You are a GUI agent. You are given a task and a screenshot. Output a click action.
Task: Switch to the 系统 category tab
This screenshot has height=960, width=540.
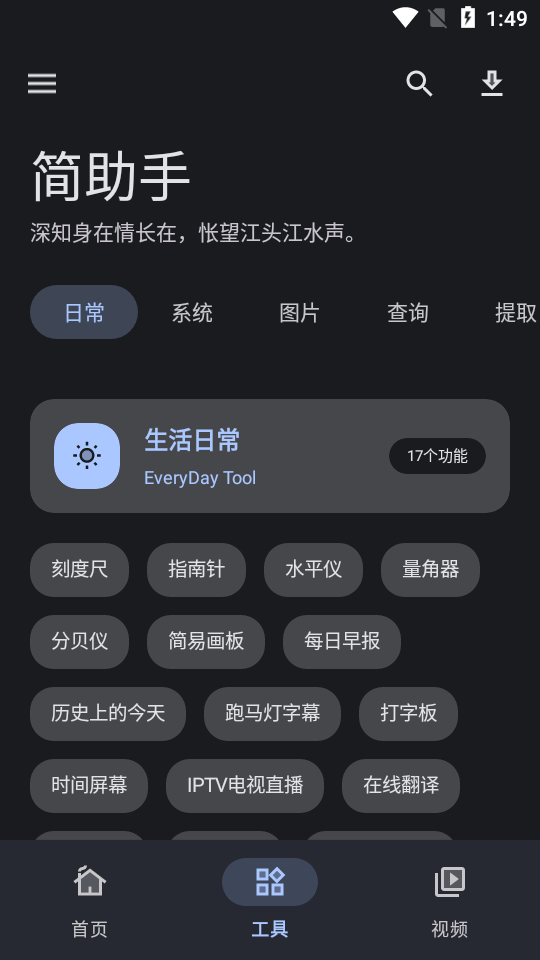tap(192, 312)
